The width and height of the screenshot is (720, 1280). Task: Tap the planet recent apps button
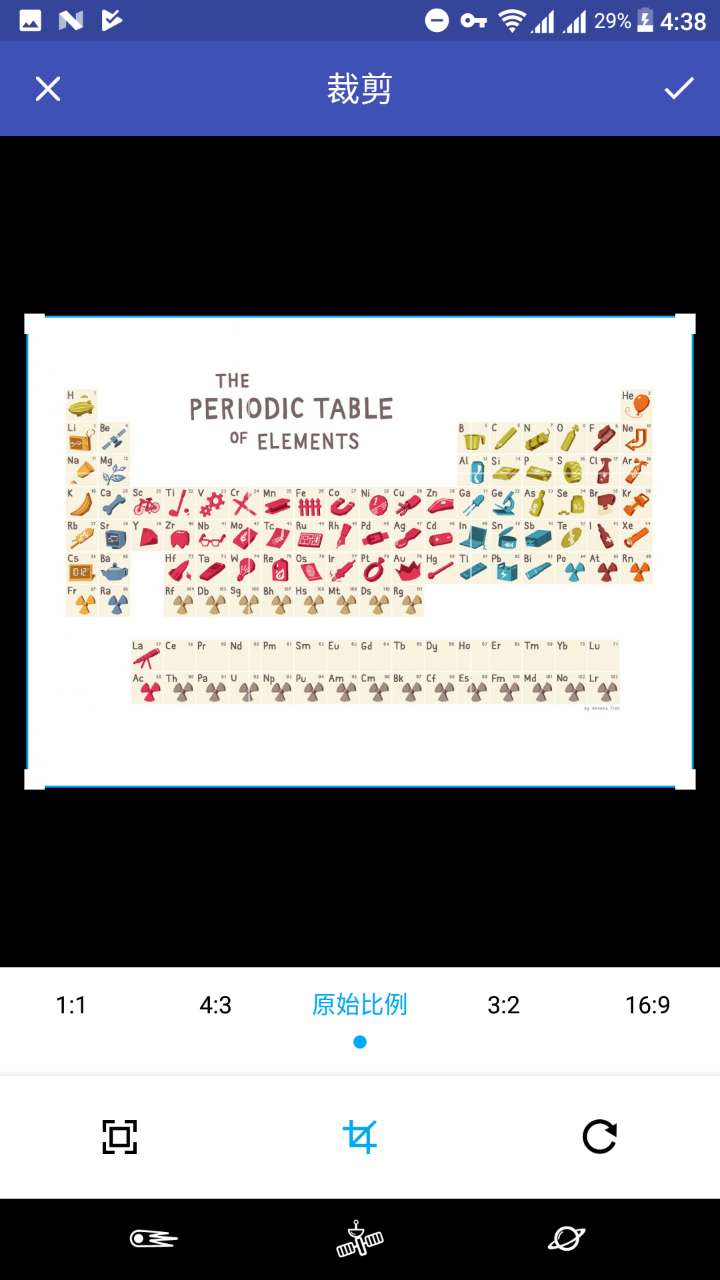566,1240
